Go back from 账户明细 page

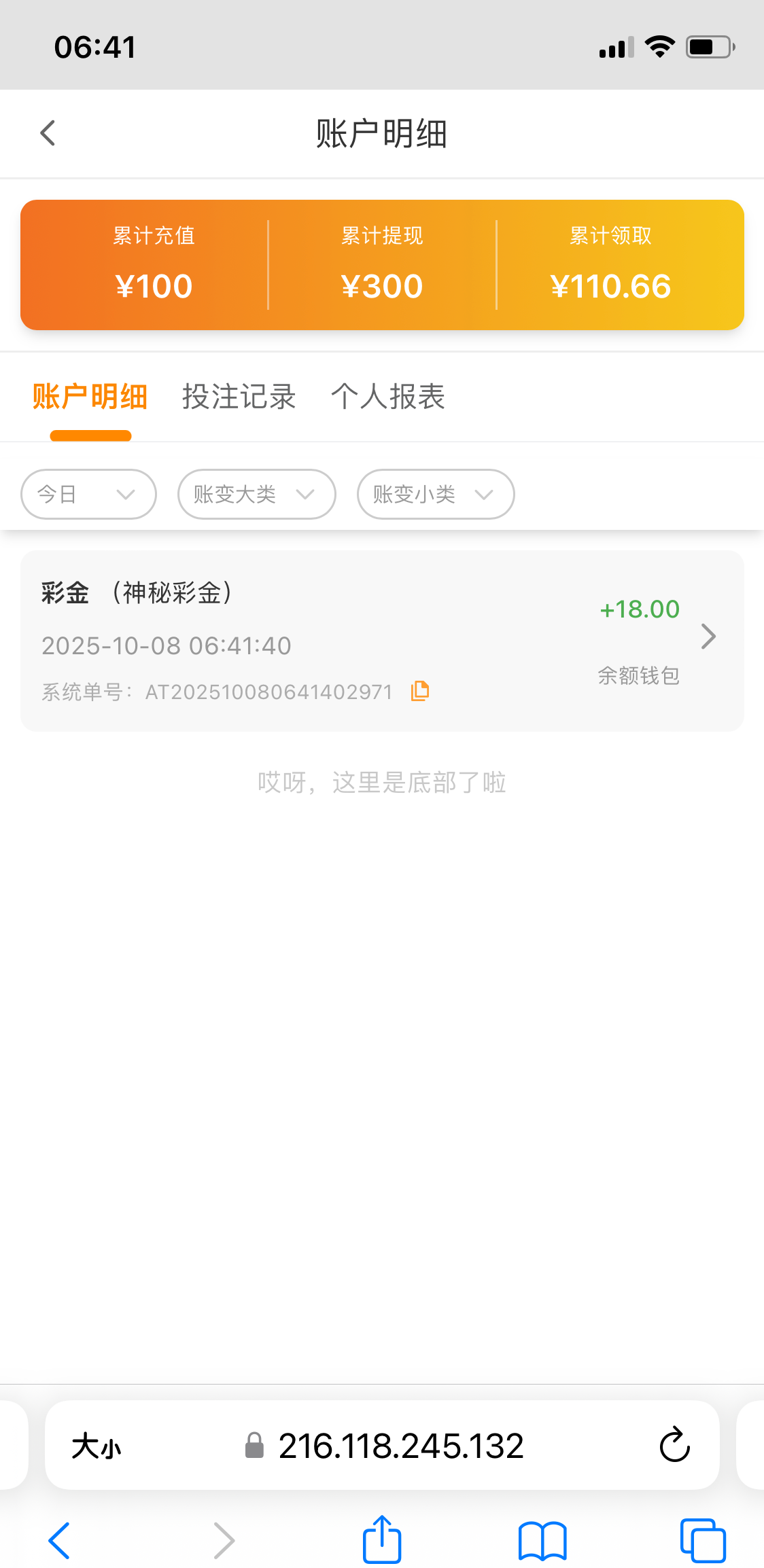point(48,133)
